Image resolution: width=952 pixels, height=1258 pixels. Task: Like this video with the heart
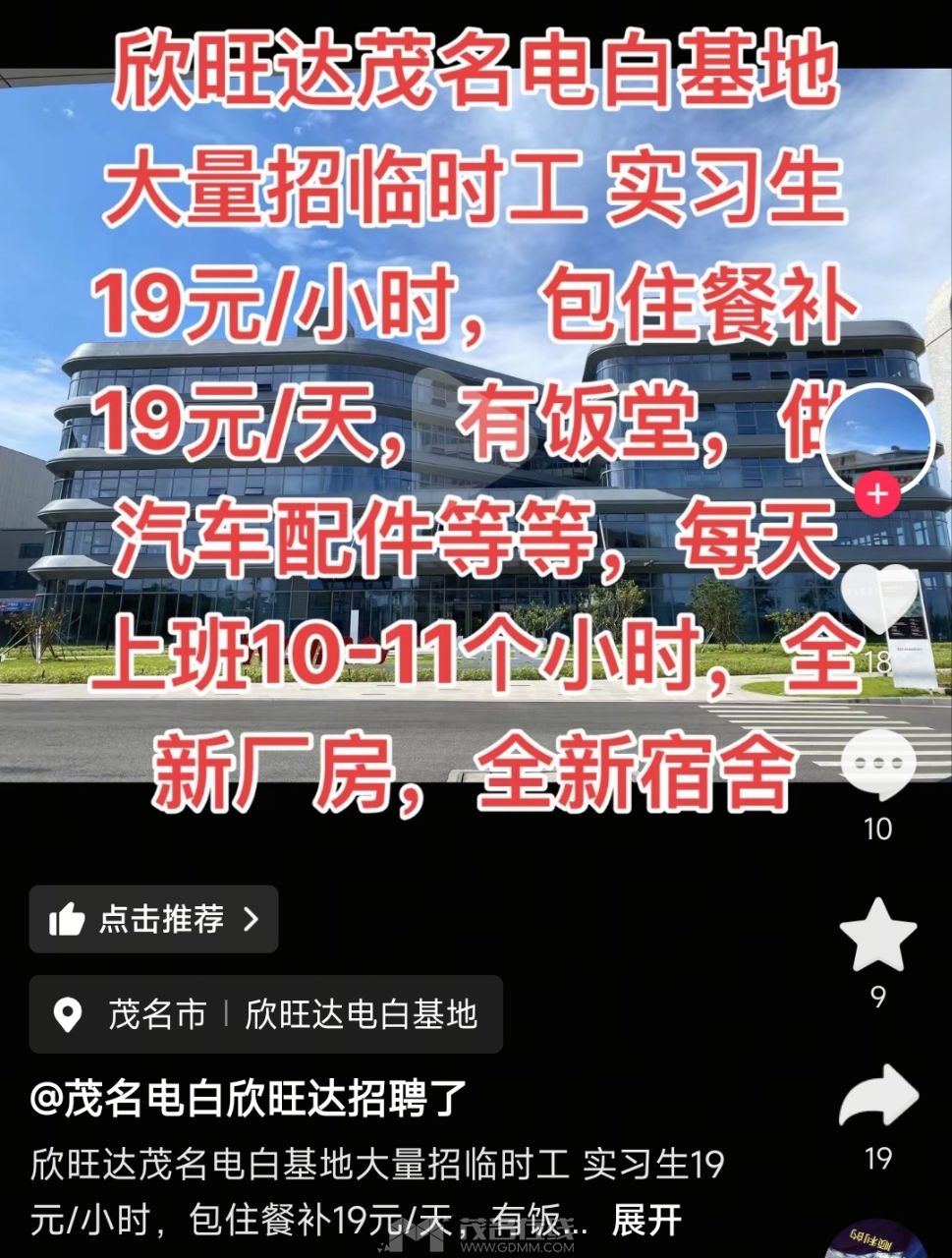click(878, 599)
